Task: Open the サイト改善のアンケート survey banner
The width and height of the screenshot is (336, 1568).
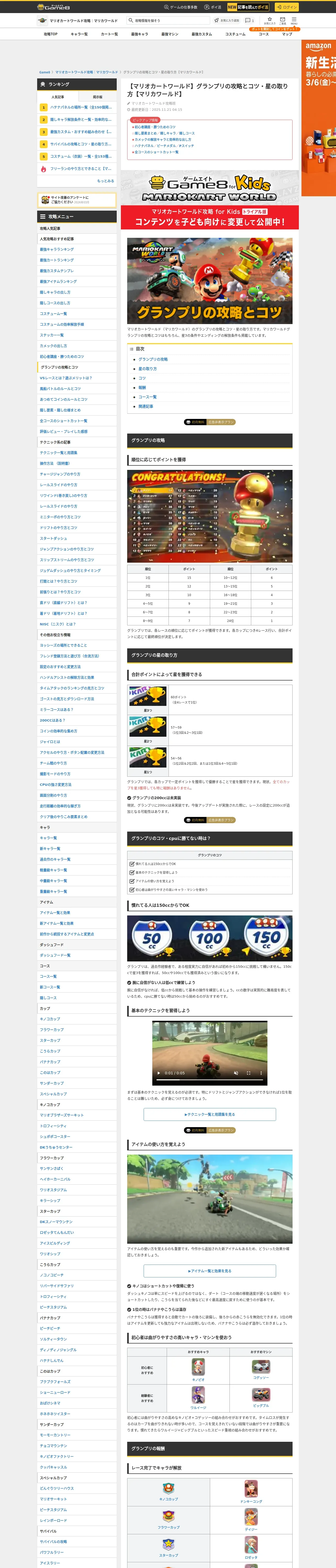Action: tap(77, 200)
